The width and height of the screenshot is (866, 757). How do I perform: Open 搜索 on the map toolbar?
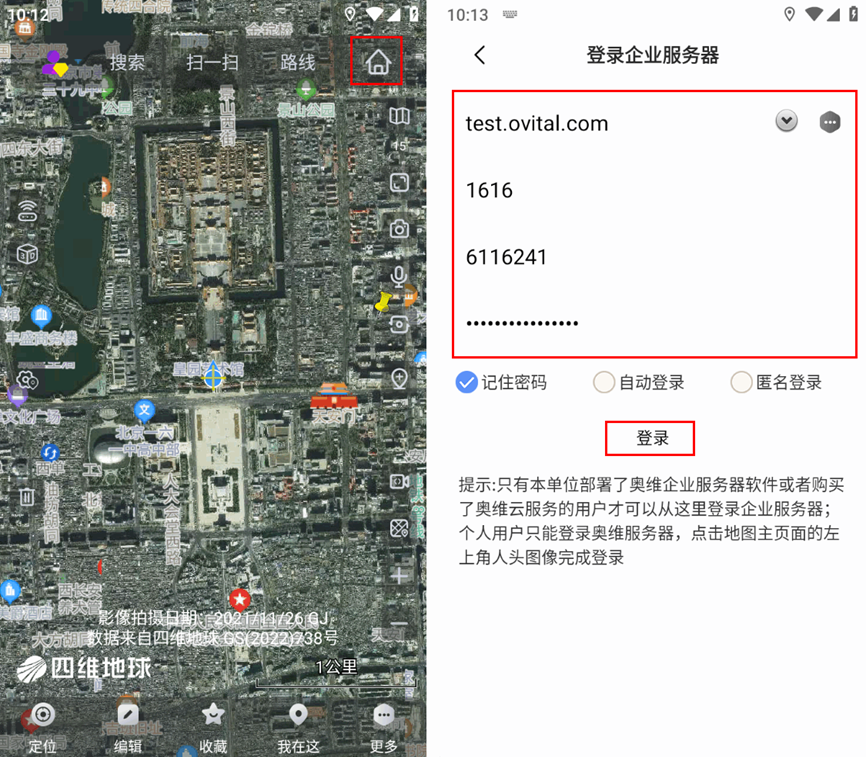coord(127,62)
